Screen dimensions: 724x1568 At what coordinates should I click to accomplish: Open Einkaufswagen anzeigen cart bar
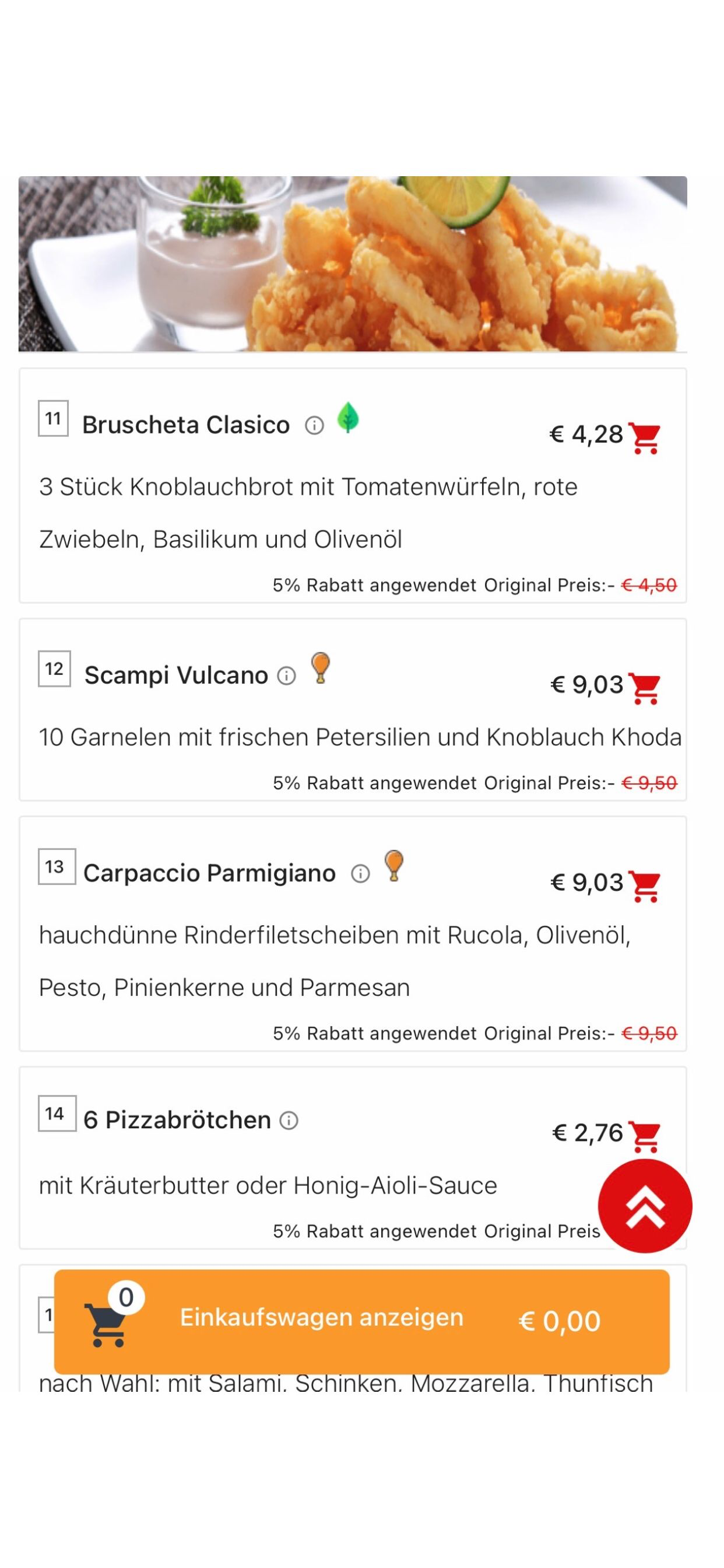click(x=362, y=1322)
